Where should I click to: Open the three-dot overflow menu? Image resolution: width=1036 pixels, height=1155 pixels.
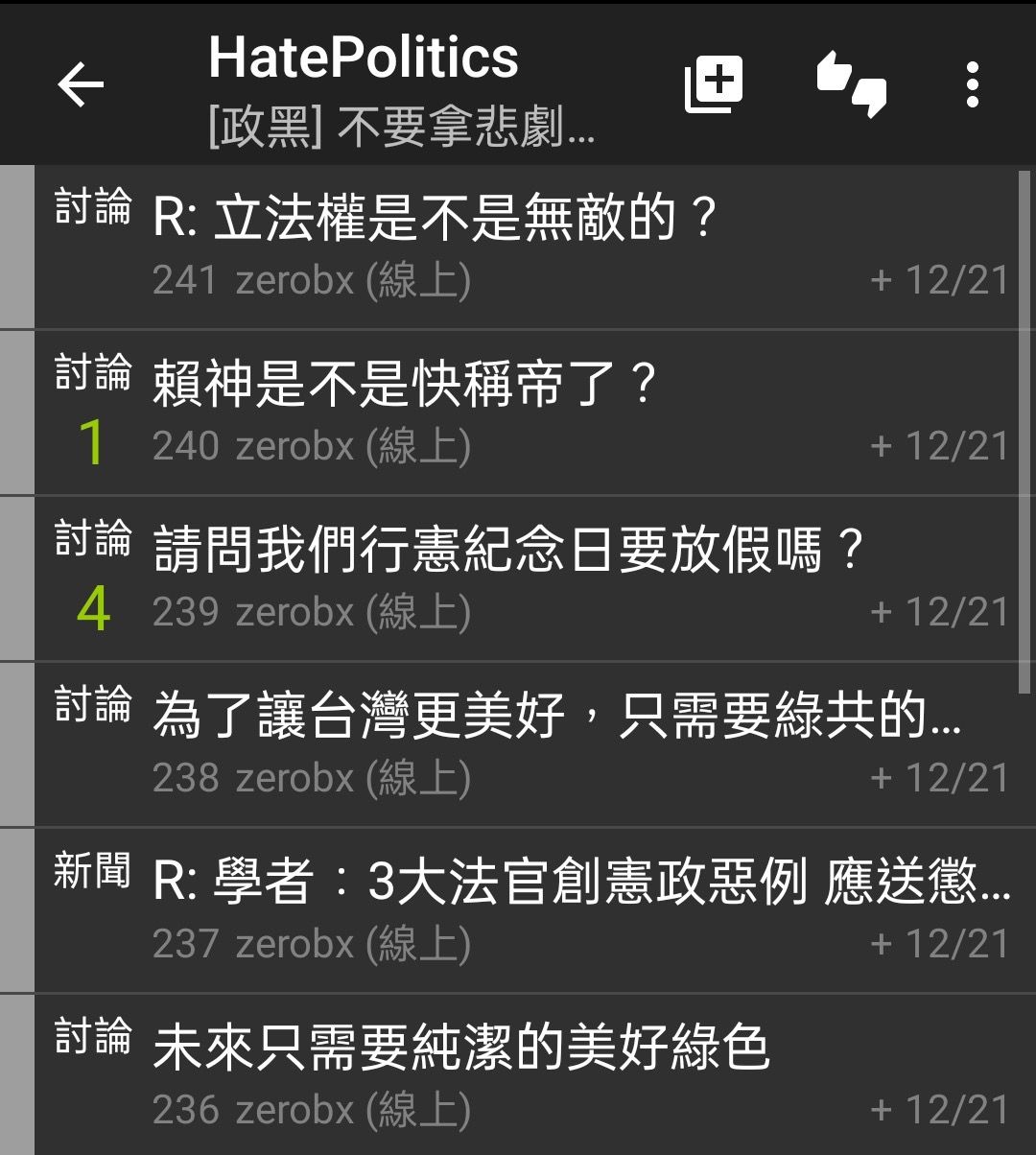972,84
